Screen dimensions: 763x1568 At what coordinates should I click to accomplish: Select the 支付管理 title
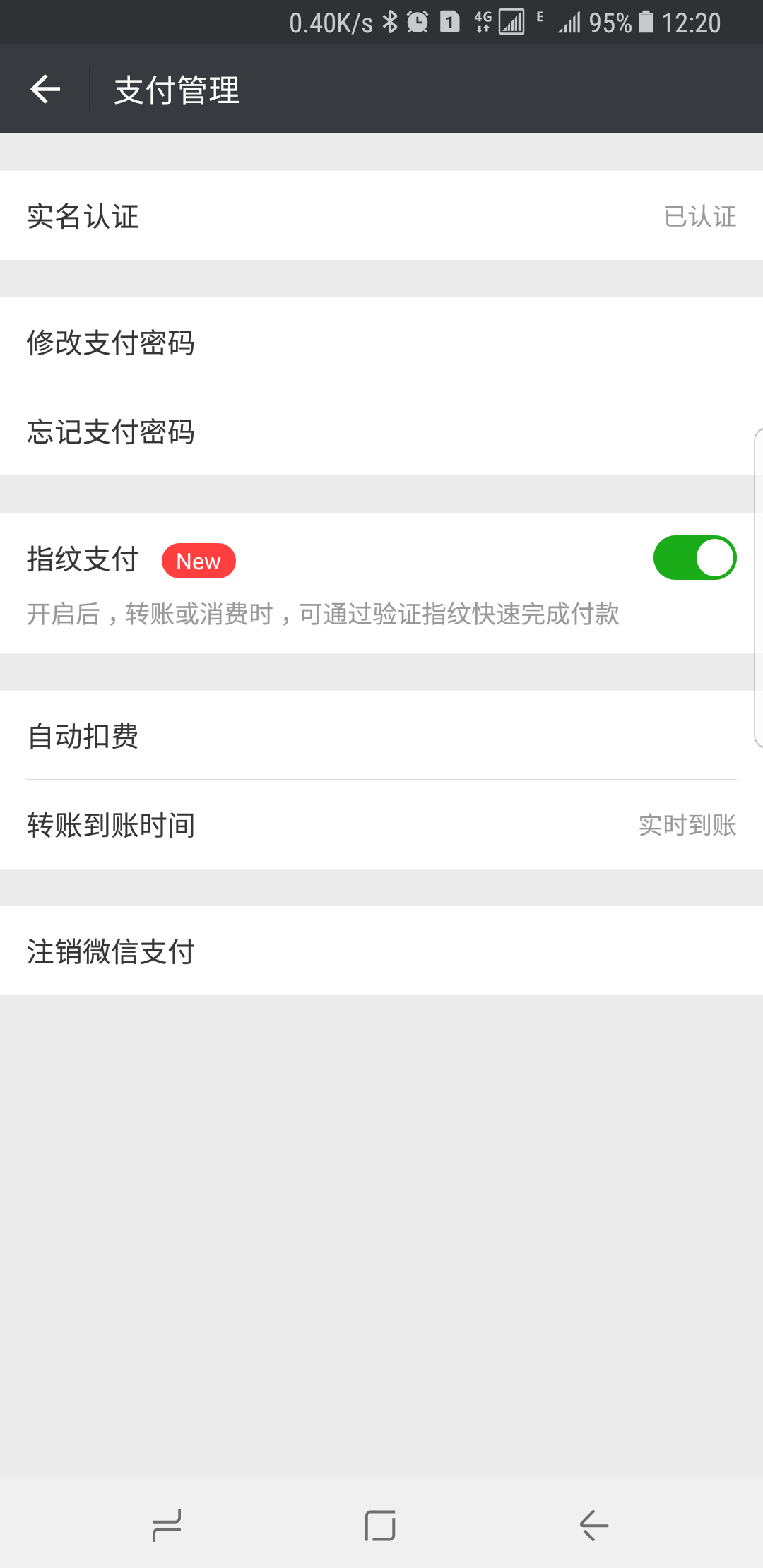177,90
